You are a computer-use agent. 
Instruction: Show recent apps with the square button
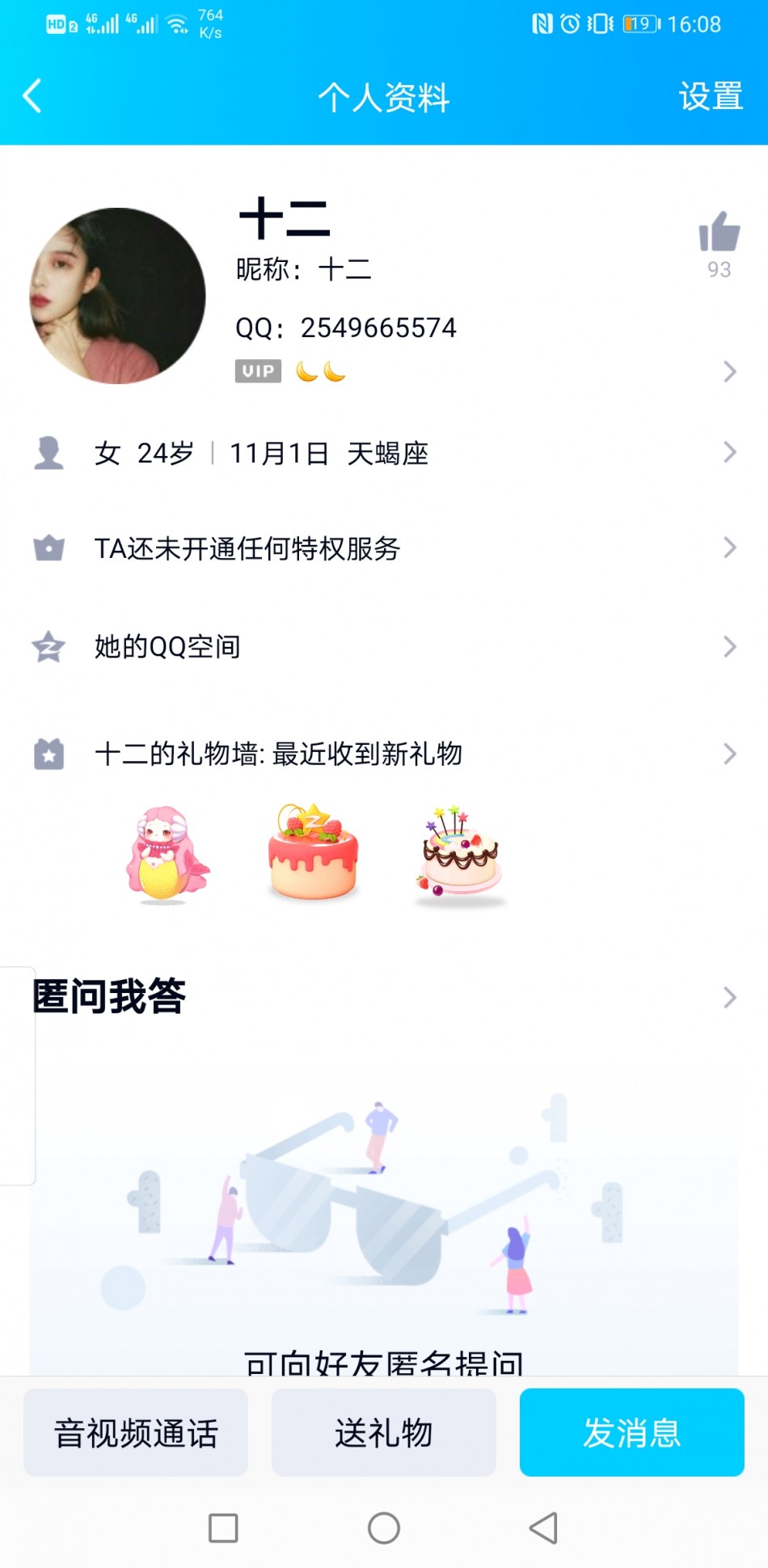pos(223,1528)
